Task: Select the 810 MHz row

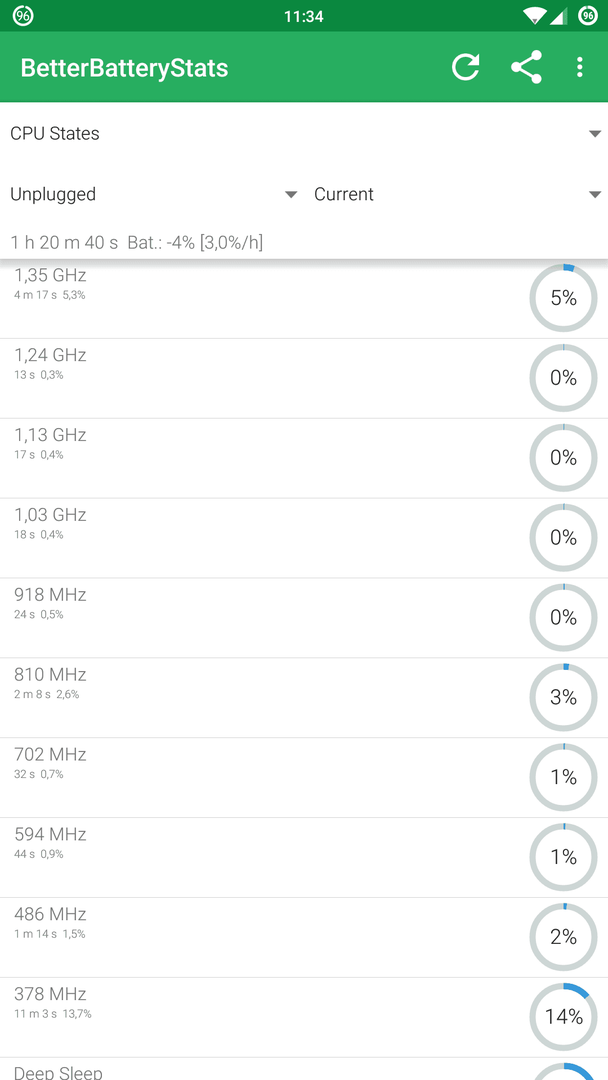Action: coord(304,698)
